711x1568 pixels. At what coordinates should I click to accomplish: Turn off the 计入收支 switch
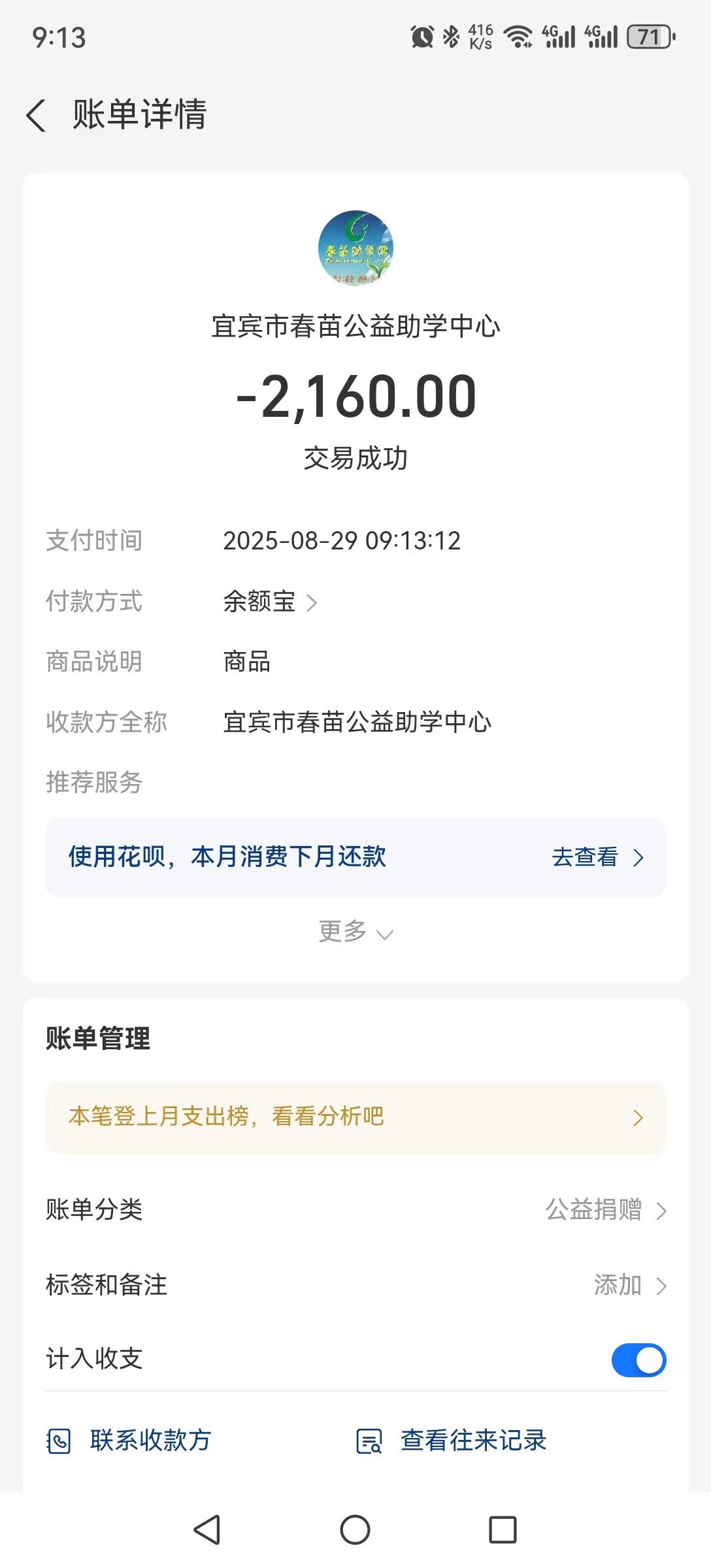coord(638,1360)
